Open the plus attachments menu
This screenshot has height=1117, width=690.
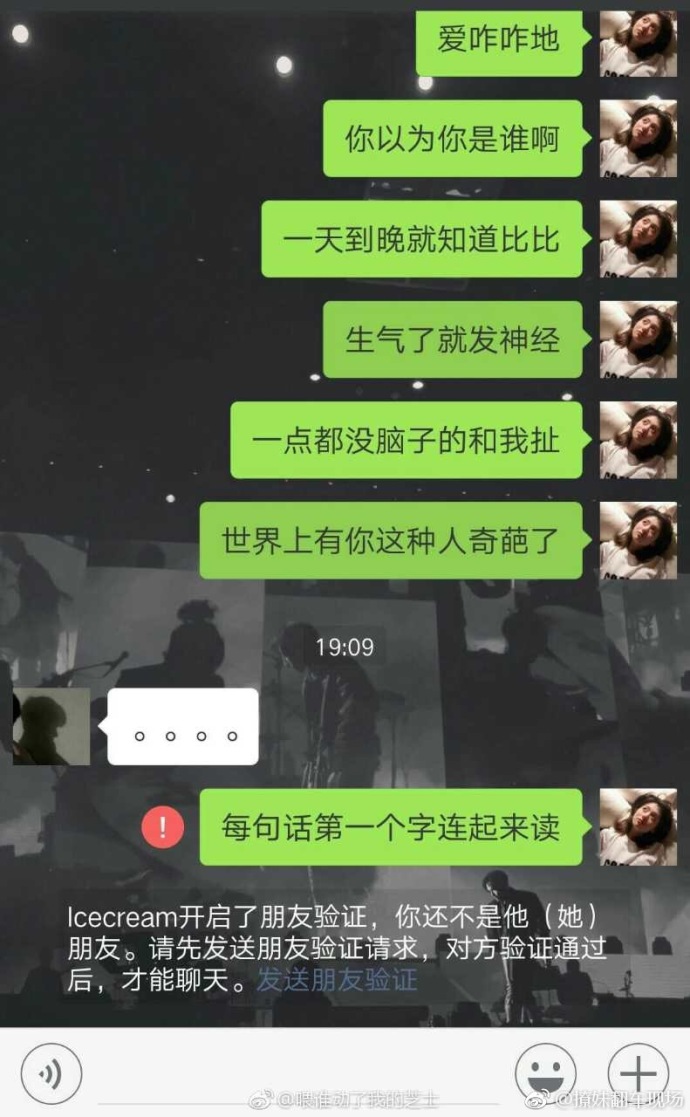point(637,1073)
